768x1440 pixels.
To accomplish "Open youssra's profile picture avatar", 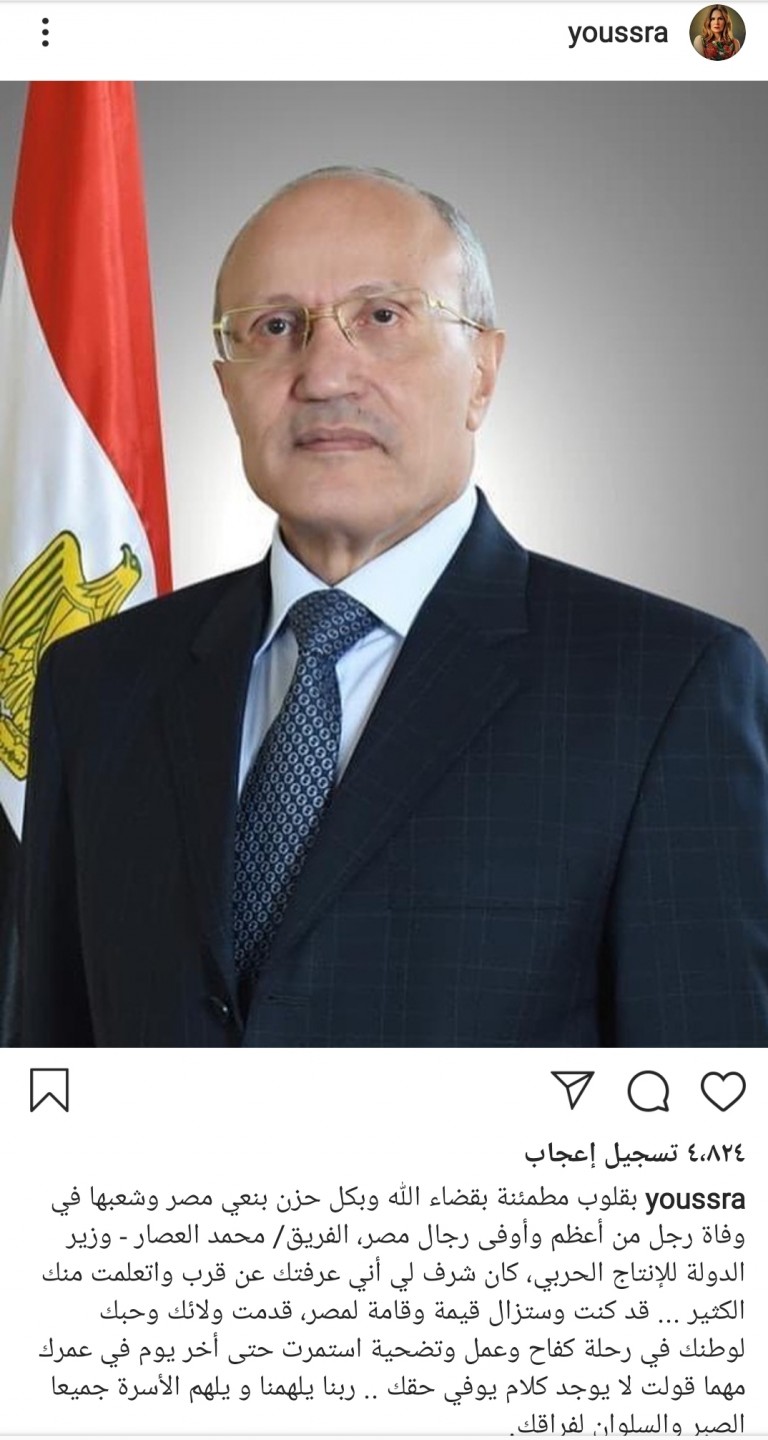I will click(717, 34).
